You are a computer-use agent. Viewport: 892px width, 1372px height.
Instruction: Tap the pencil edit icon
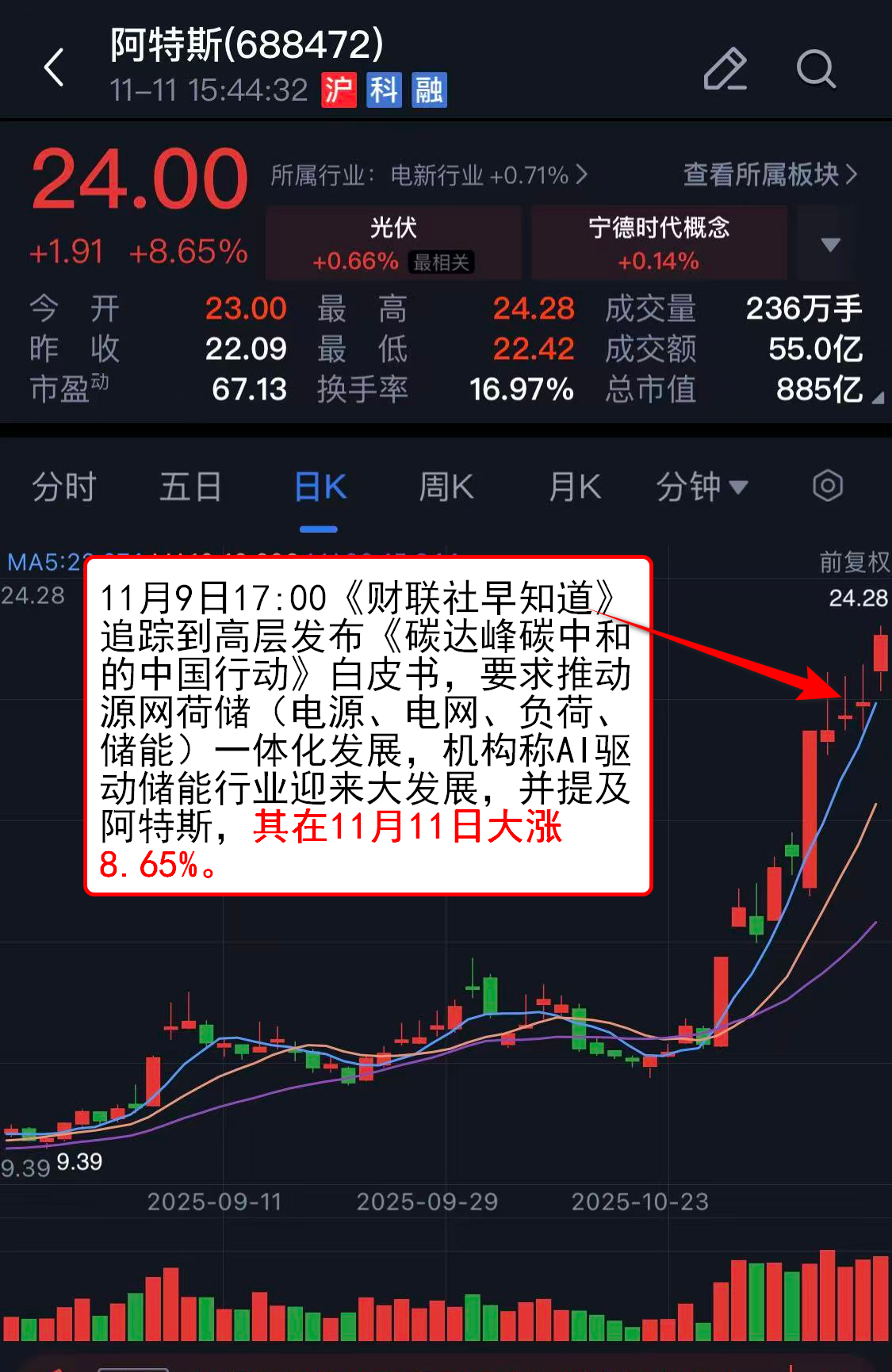tap(725, 69)
